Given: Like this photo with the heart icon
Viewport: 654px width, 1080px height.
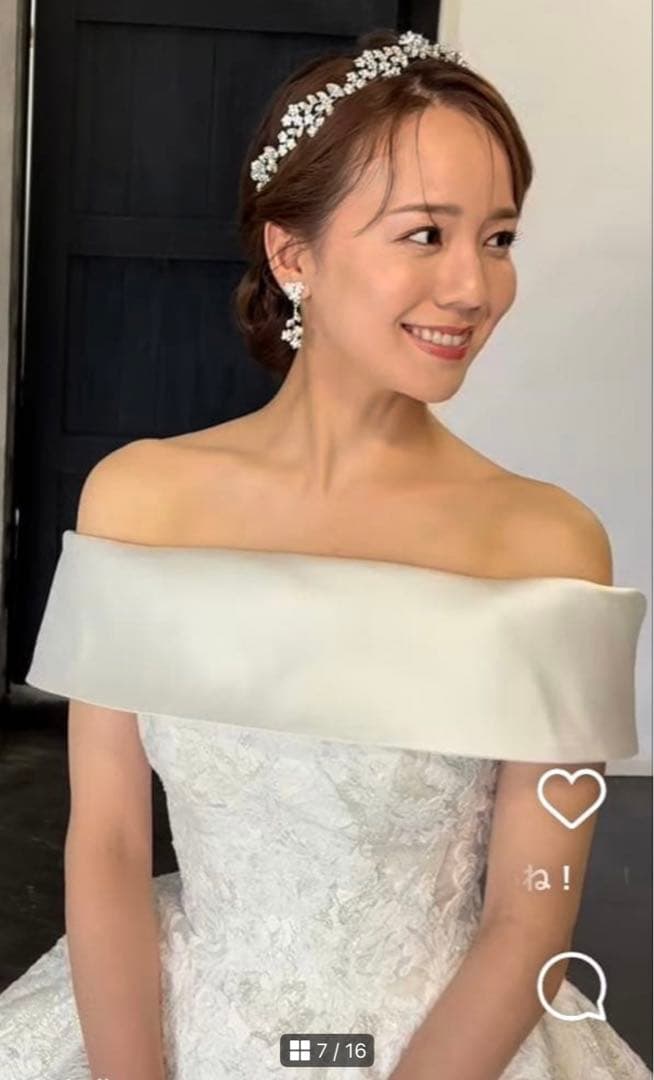Looking at the screenshot, I should (571, 798).
